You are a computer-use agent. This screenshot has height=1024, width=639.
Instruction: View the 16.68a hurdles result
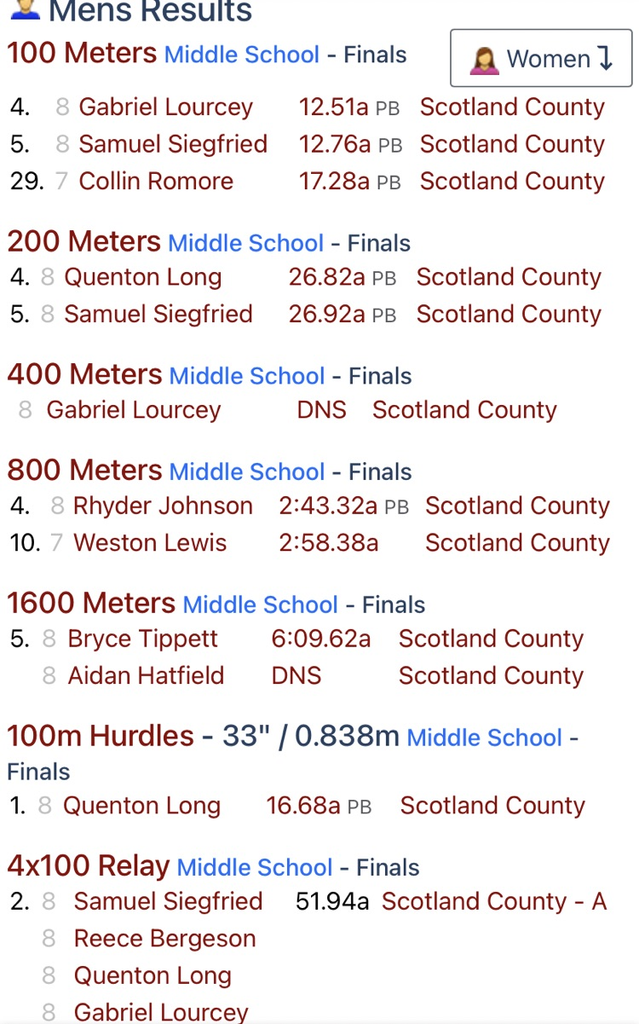pyautogui.click(x=303, y=806)
